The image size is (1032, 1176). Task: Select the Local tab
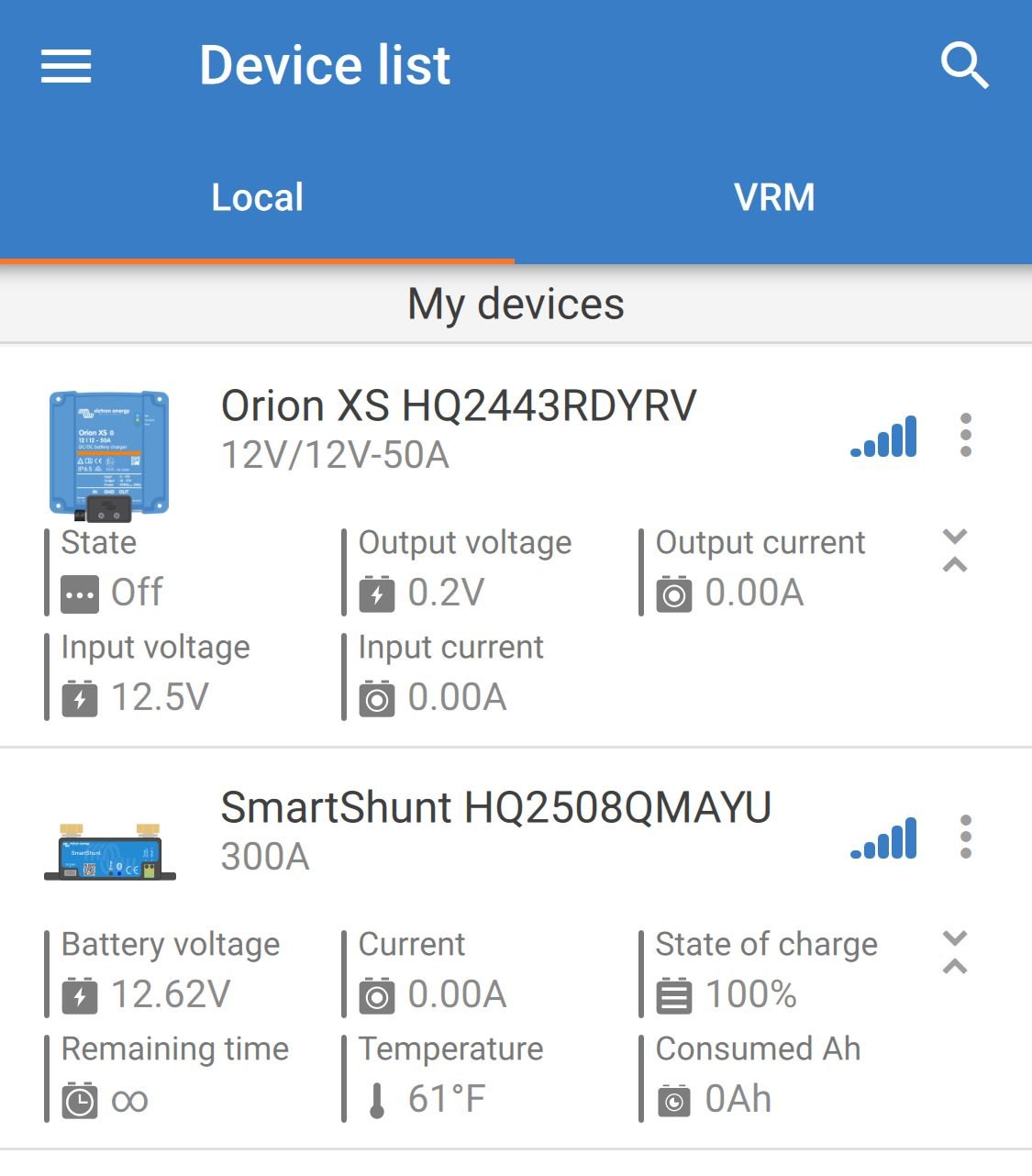coord(257,197)
